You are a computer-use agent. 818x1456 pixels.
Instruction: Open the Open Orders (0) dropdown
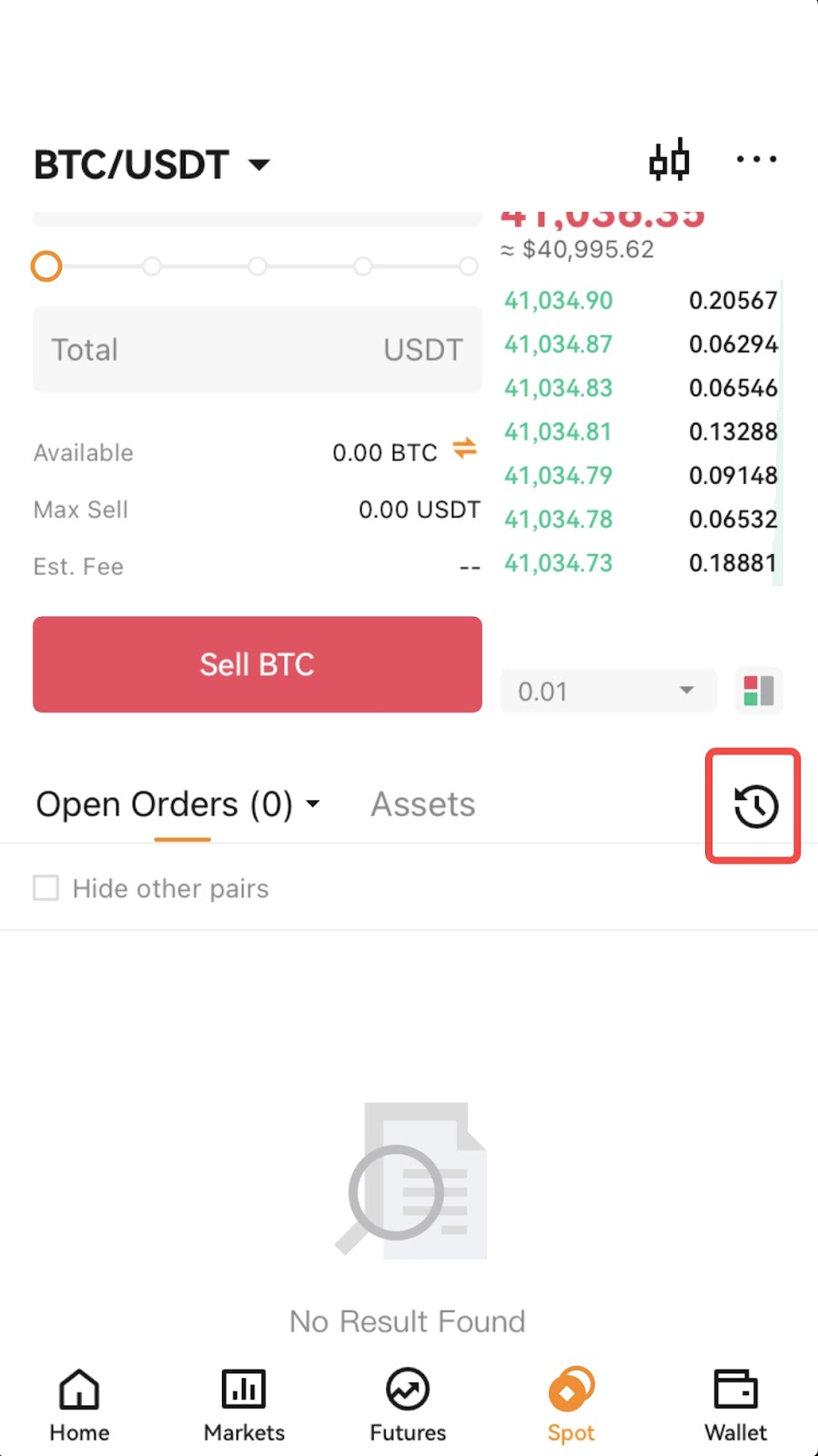coord(177,804)
